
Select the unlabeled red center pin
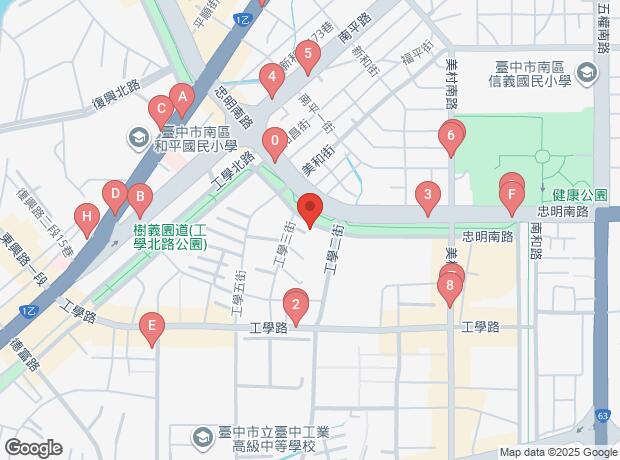tap(309, 210)
